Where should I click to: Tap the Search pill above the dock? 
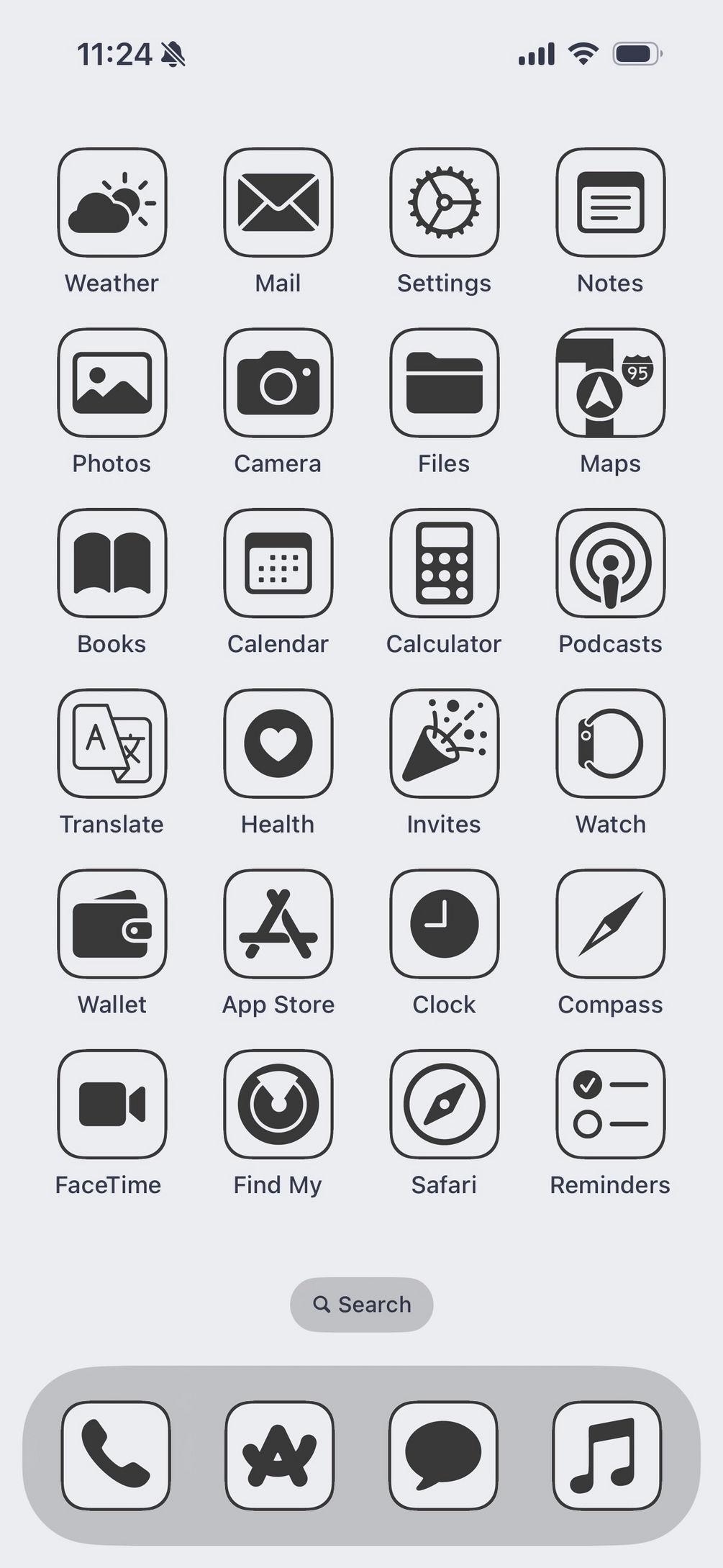click(x=362, y=1305)
